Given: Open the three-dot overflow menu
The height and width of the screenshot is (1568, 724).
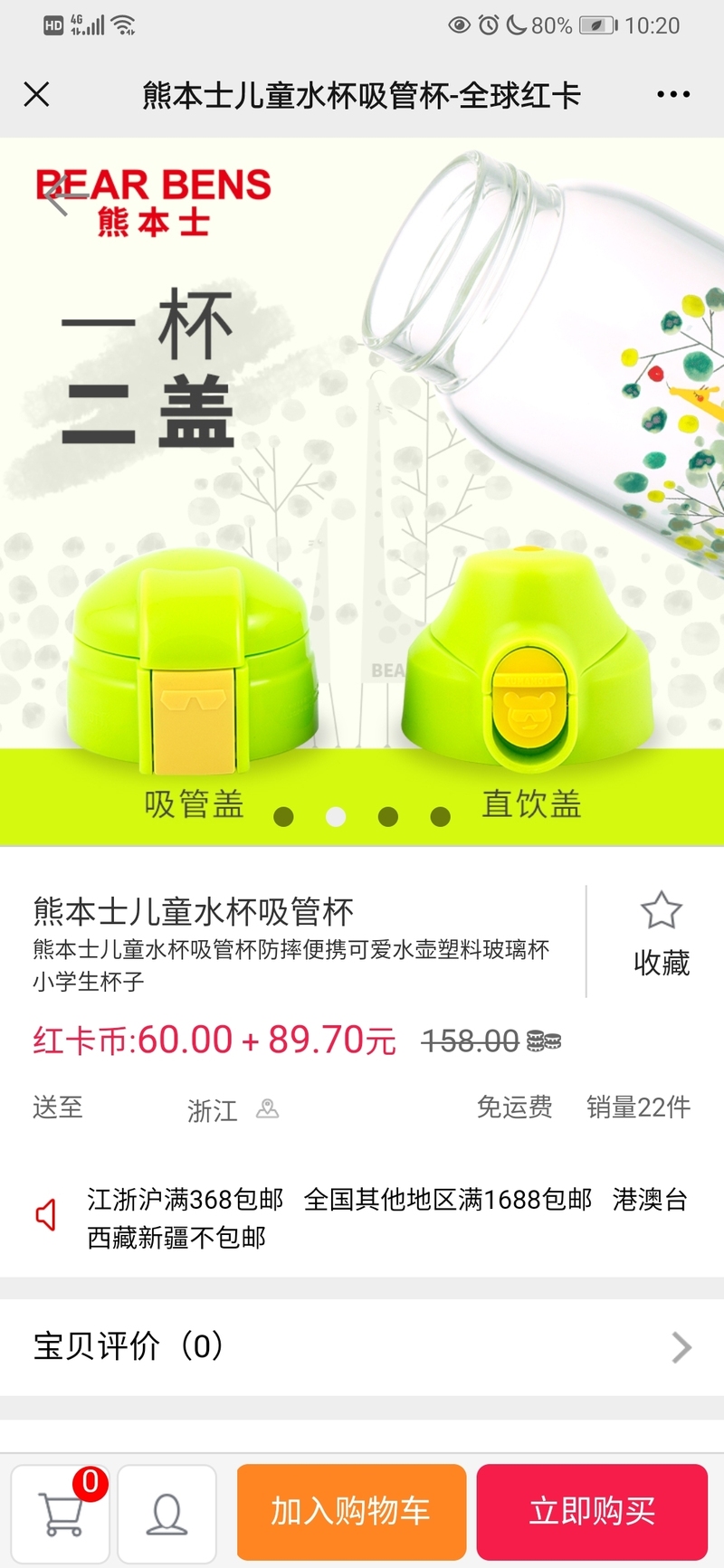Looking at the screenshot, I should (x=673, y=94).
